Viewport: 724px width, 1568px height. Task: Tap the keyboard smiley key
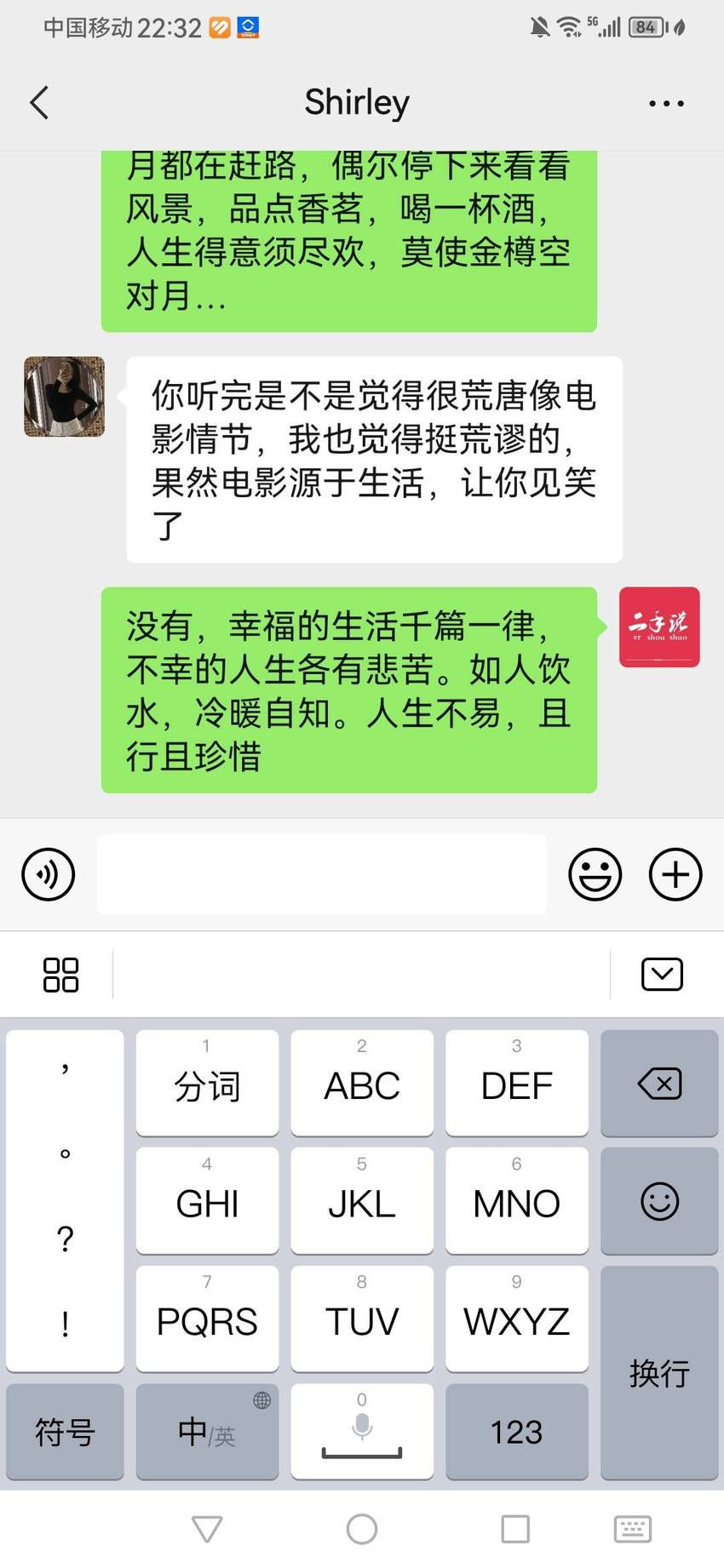point(659,1201)
